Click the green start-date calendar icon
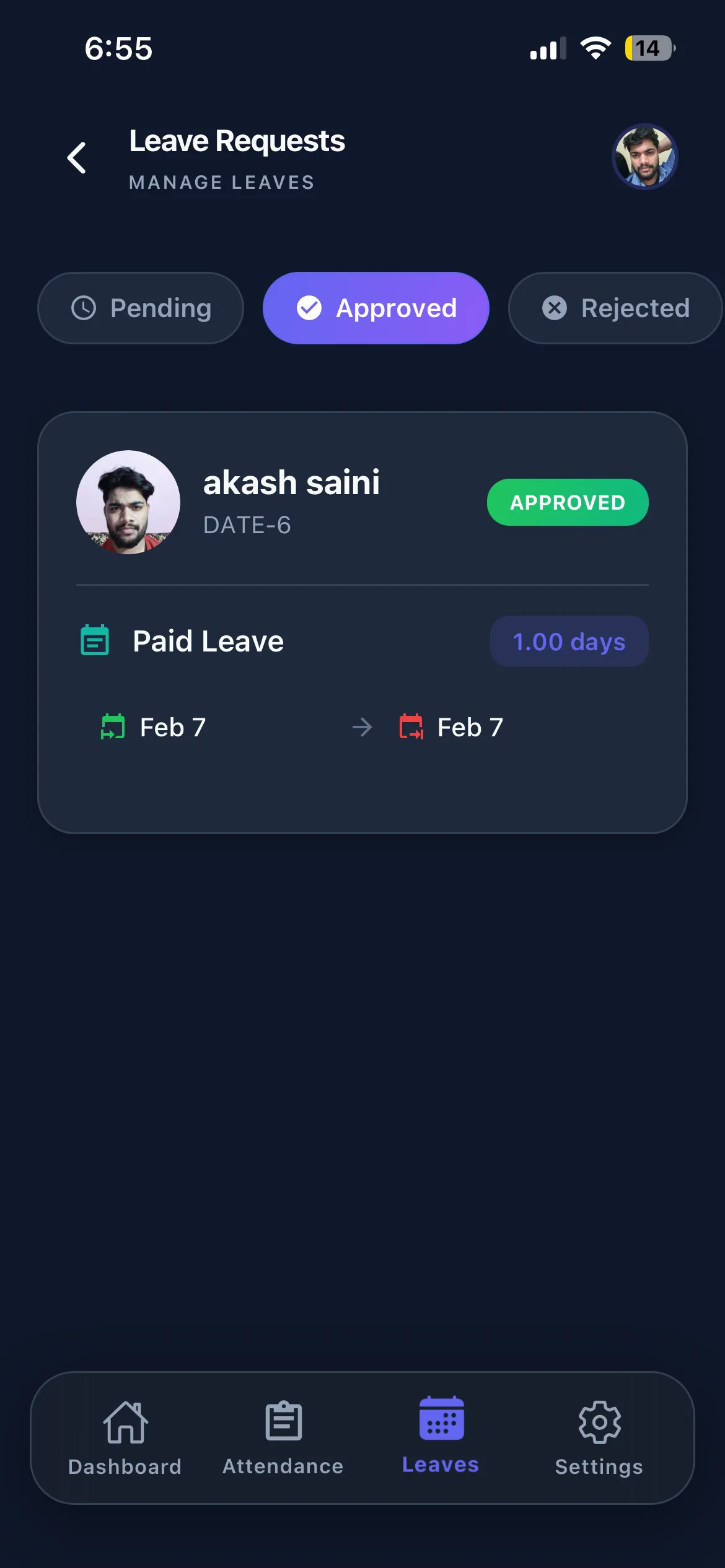Image resolution: width=725 pixels, height=1568 pixels. point(113,727)
